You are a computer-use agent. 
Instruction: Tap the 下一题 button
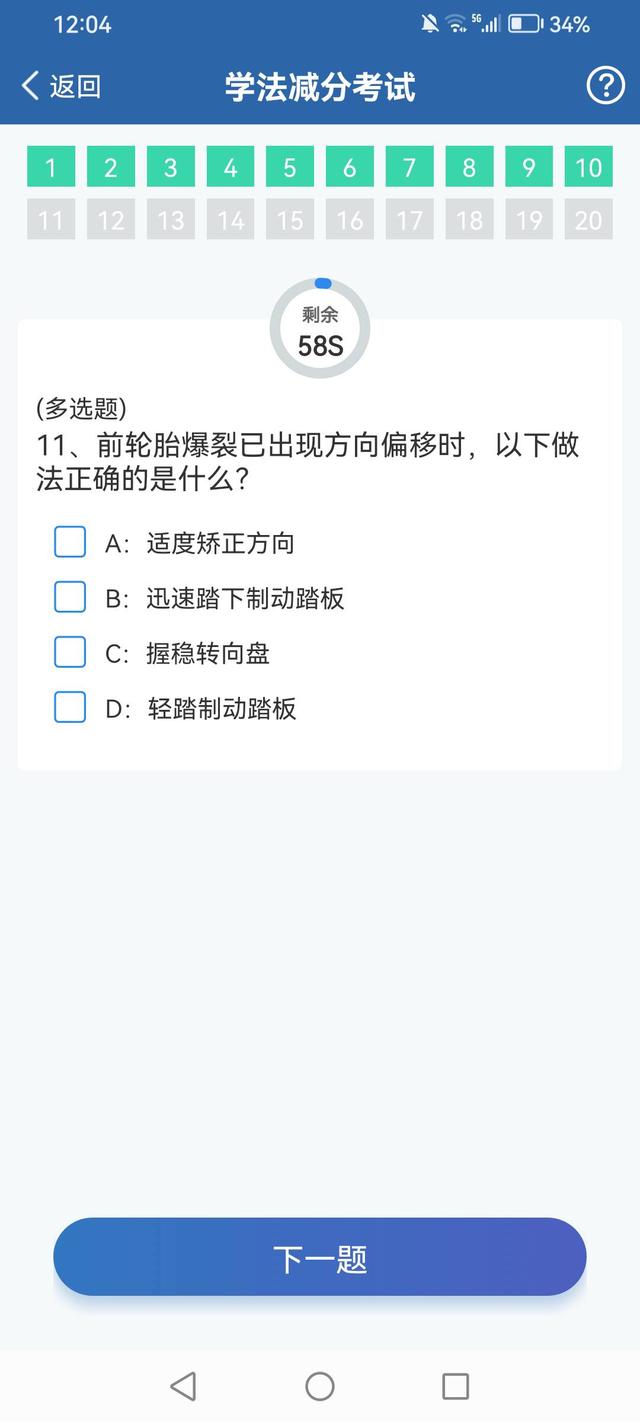320,1257
